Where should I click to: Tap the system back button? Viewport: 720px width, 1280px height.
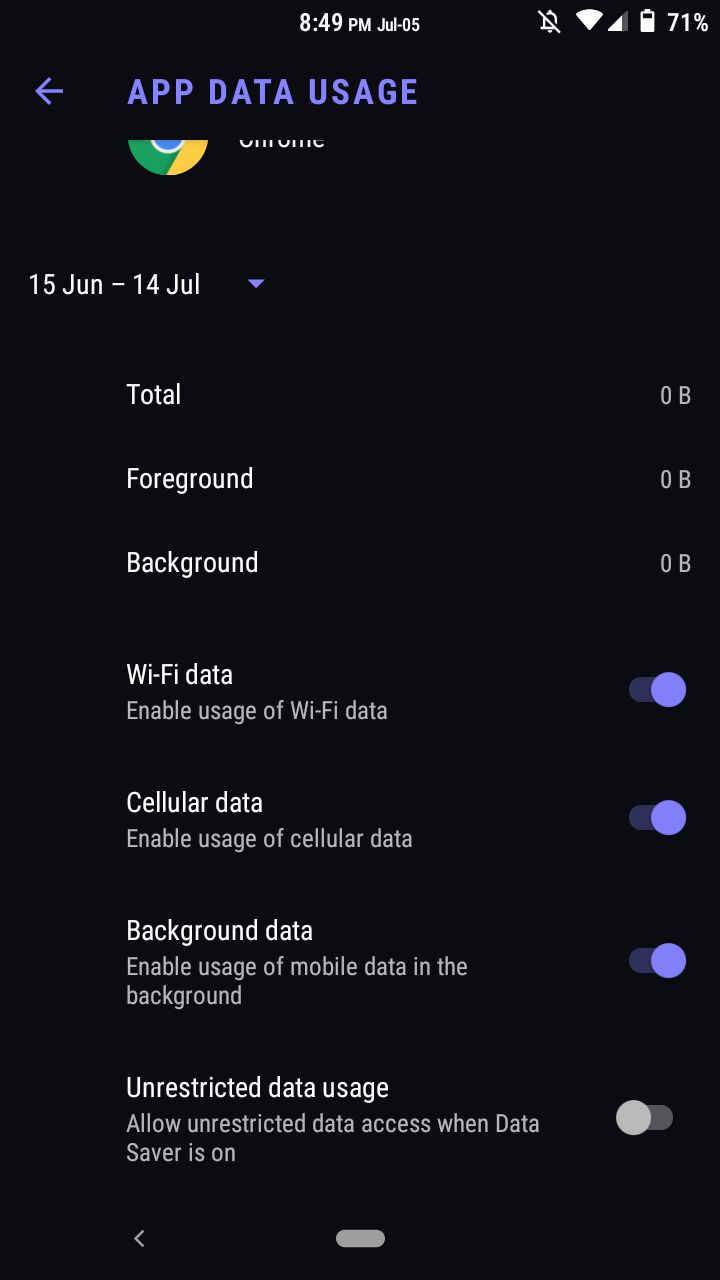coord(139,1239)
